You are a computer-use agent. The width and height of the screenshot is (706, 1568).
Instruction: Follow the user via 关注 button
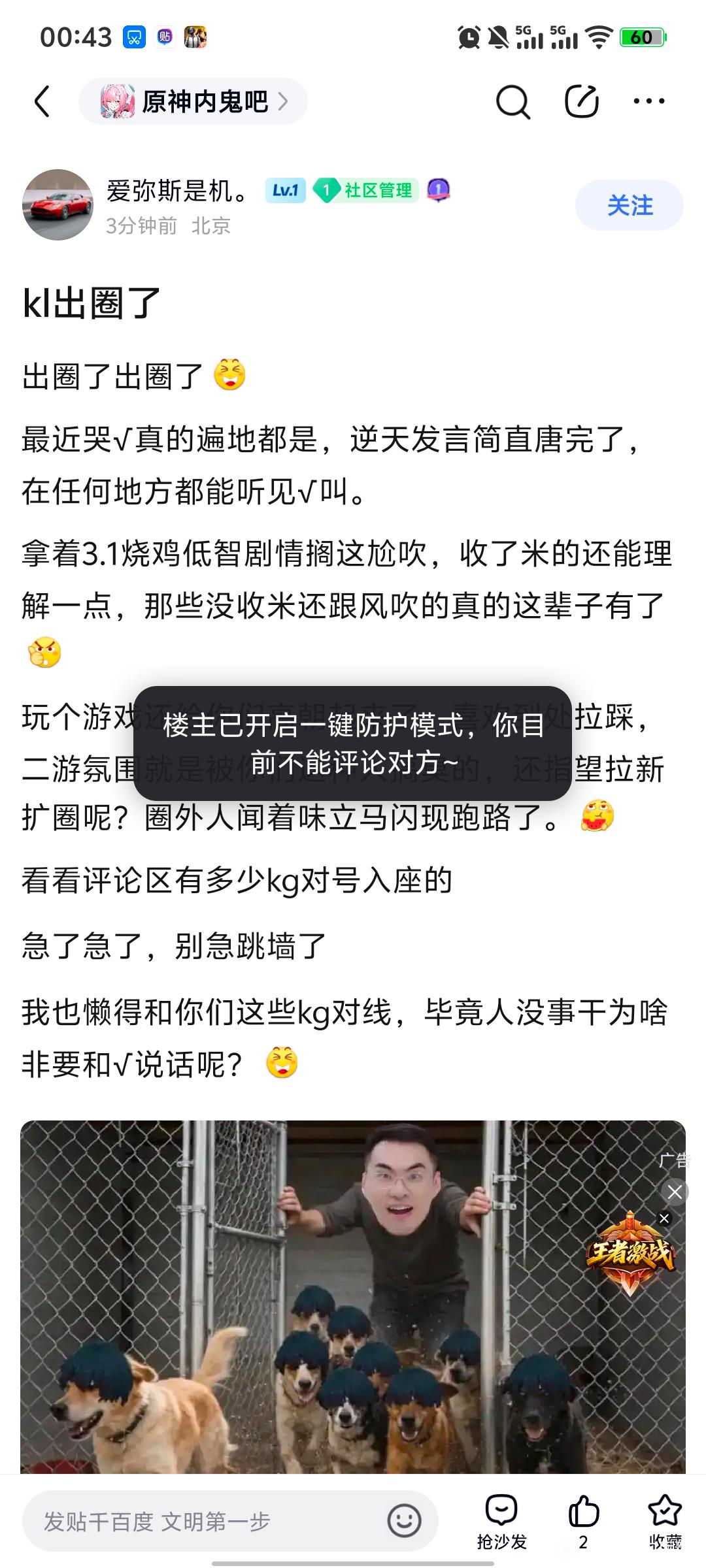629,205
